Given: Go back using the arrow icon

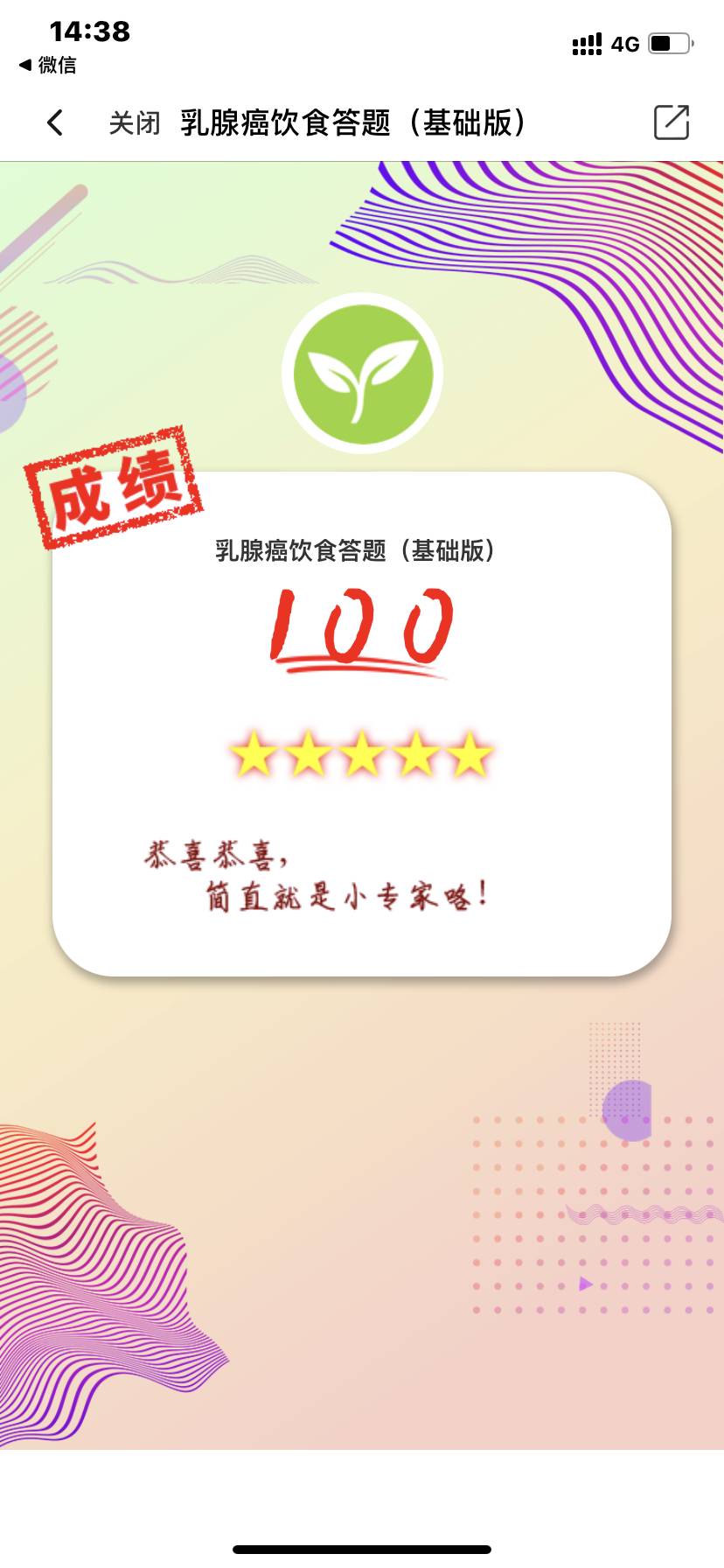Looking at the screenshot, I should (x=55, y=122).
